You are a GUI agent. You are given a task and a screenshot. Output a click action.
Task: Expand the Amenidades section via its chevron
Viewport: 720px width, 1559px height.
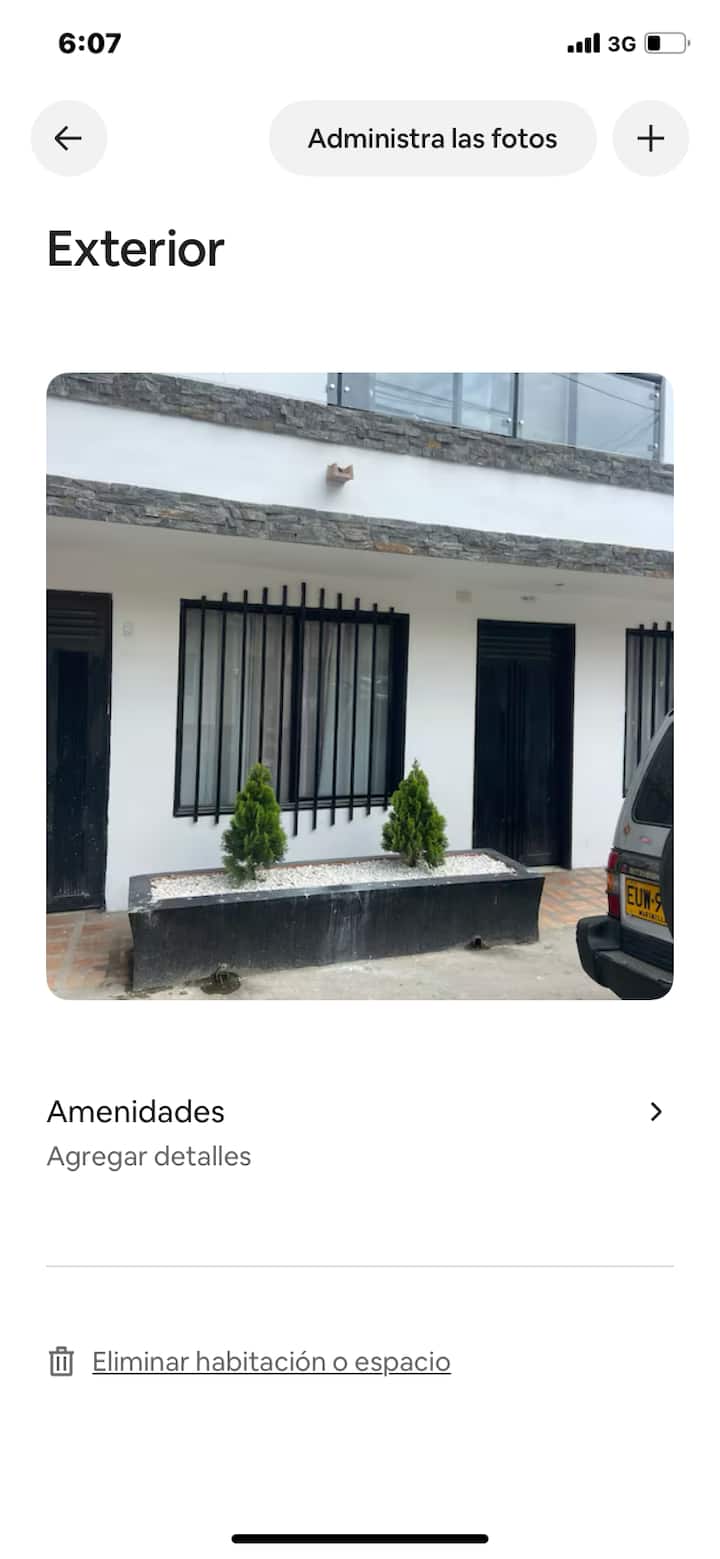tap(656, 1111)
